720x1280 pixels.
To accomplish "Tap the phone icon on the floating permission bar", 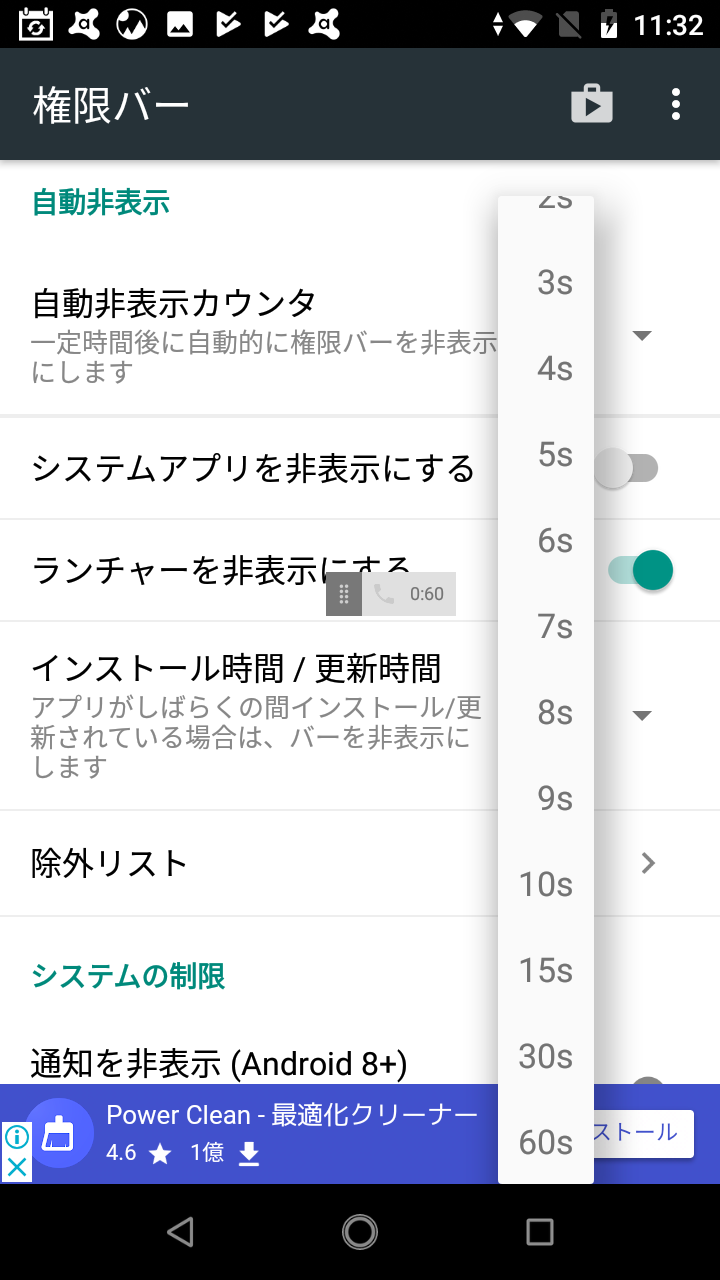I will point(383,594).
